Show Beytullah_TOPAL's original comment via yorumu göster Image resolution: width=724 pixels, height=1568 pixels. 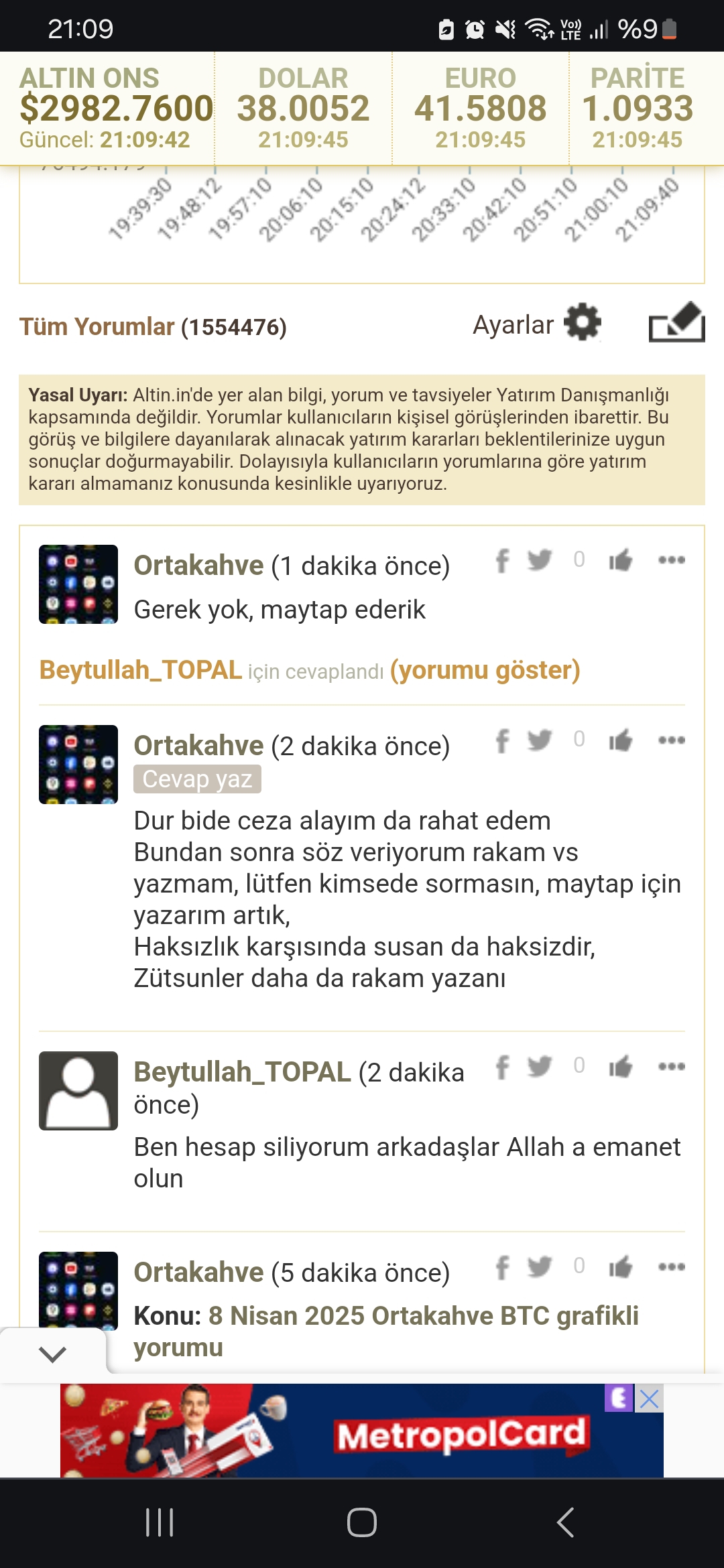click(x=485, y=670)
